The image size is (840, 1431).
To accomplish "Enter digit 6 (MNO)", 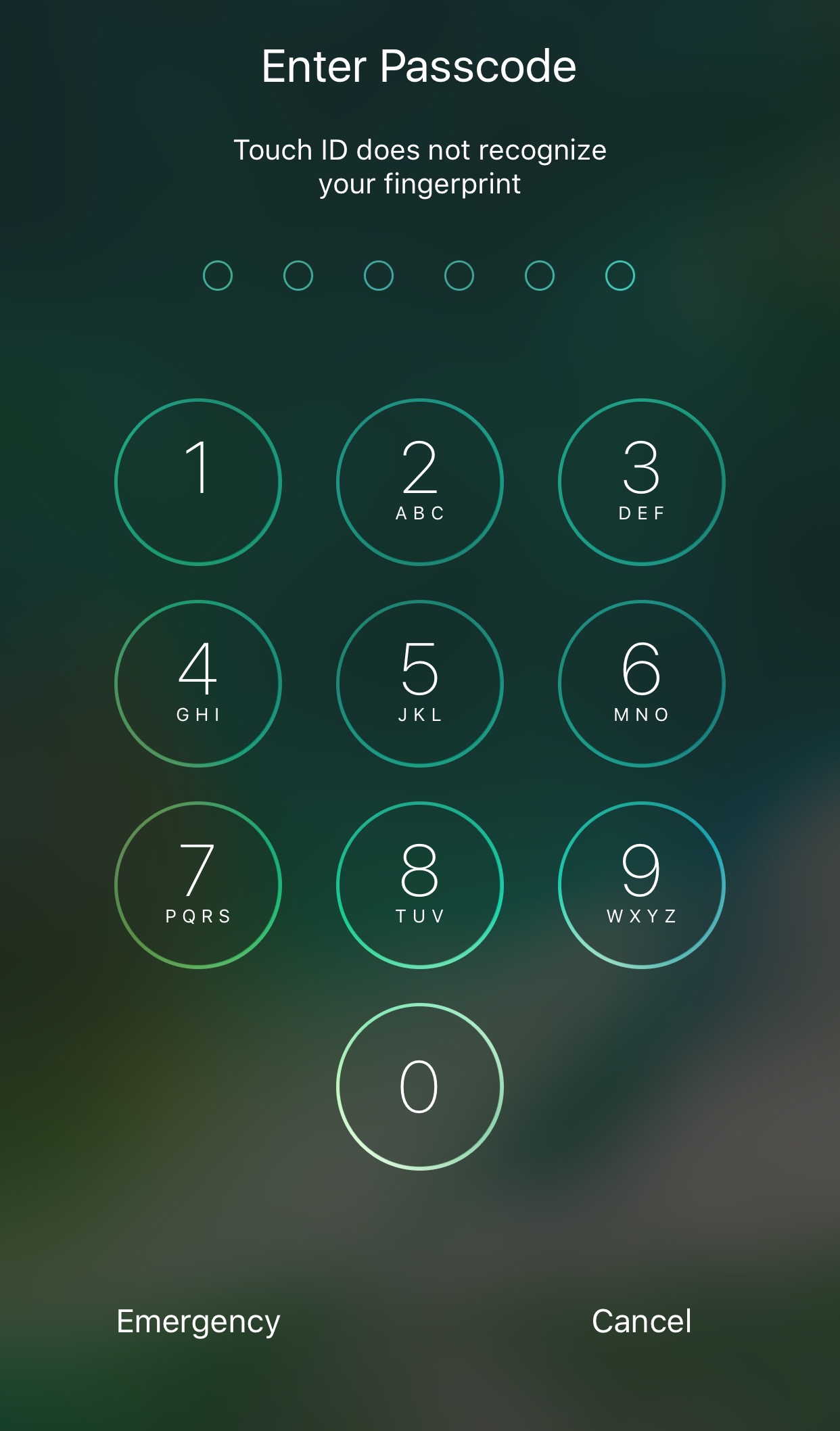I will [641, 684].
